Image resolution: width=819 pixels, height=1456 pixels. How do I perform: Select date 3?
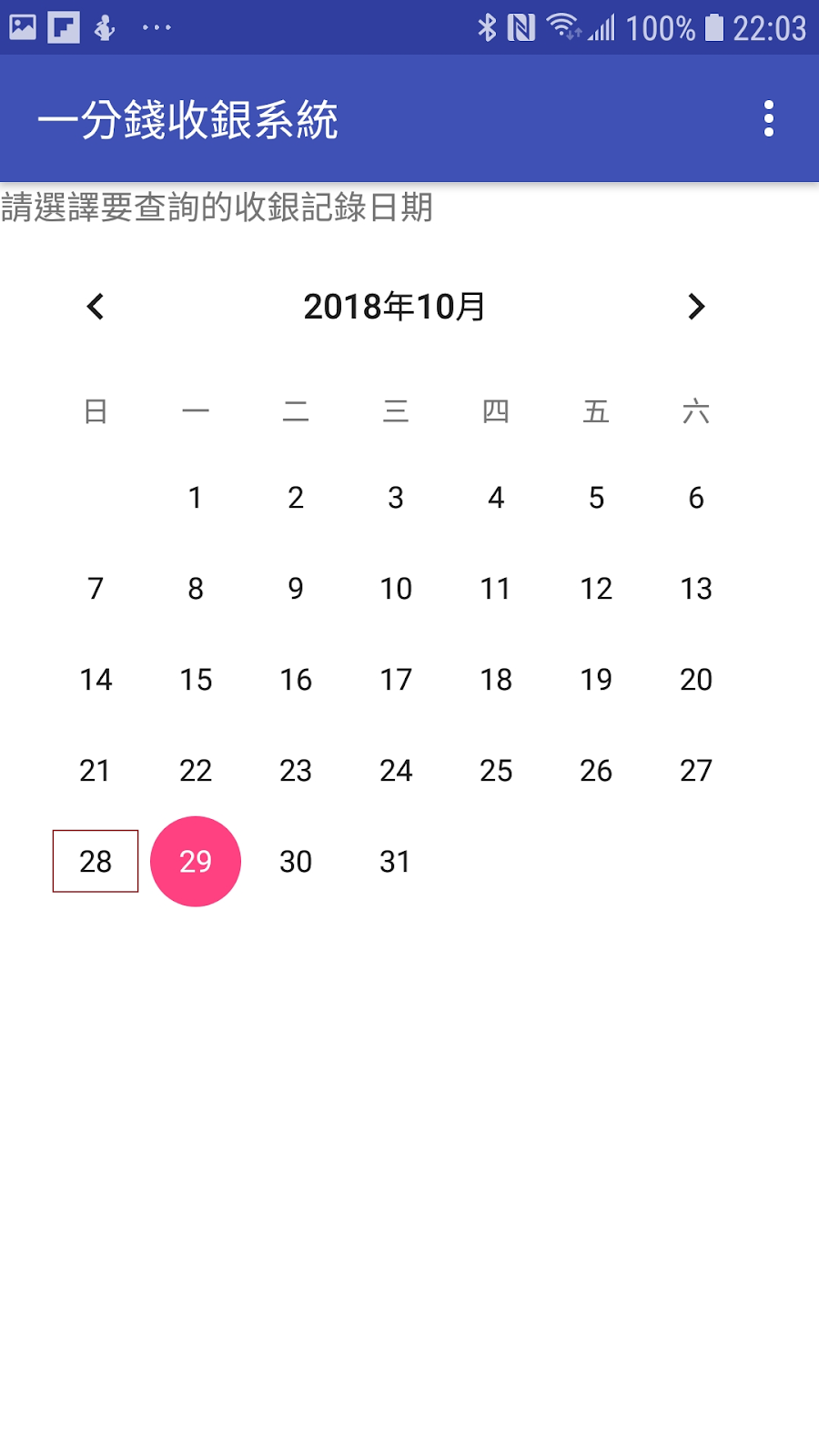(x=396, y=498)
